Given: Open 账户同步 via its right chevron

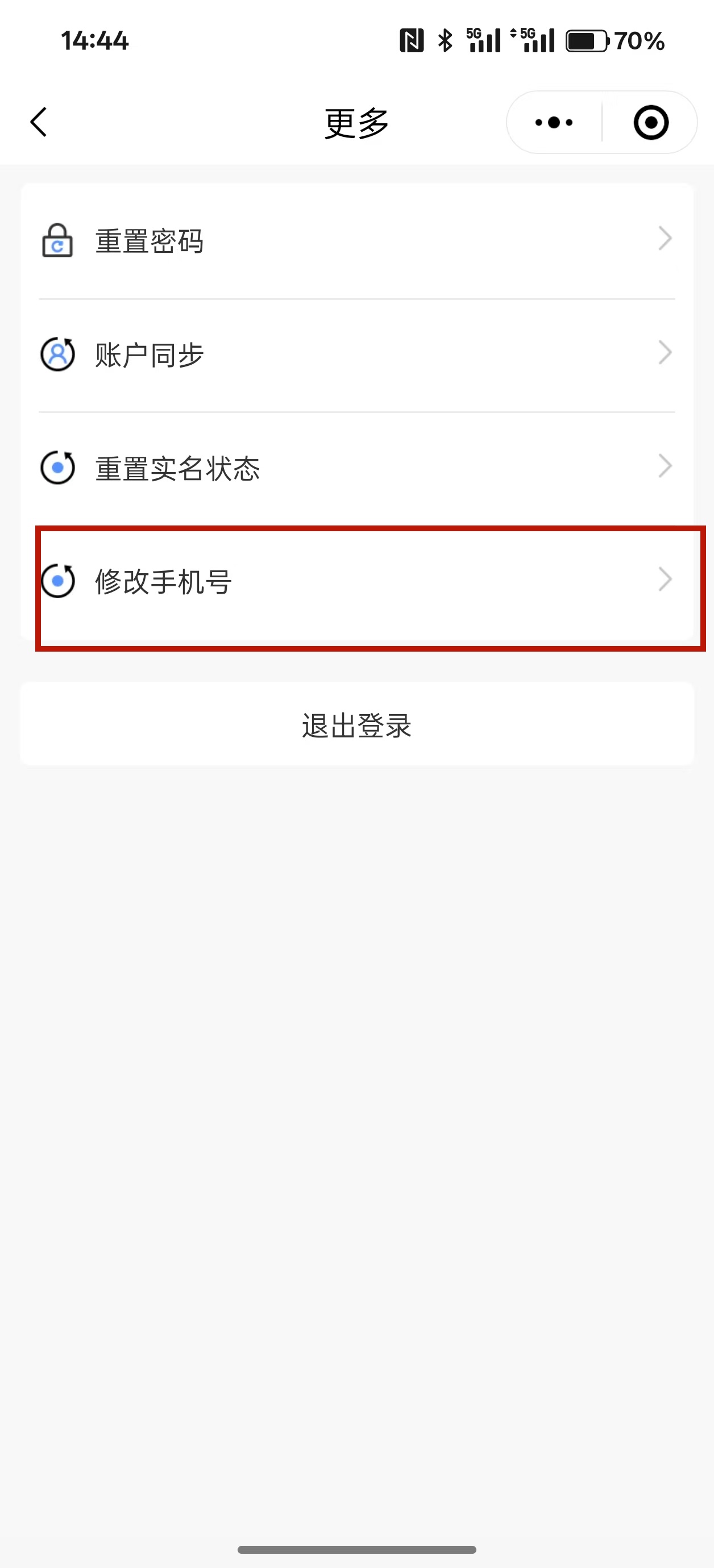Looking at the screenshot, I should (665, 352).
